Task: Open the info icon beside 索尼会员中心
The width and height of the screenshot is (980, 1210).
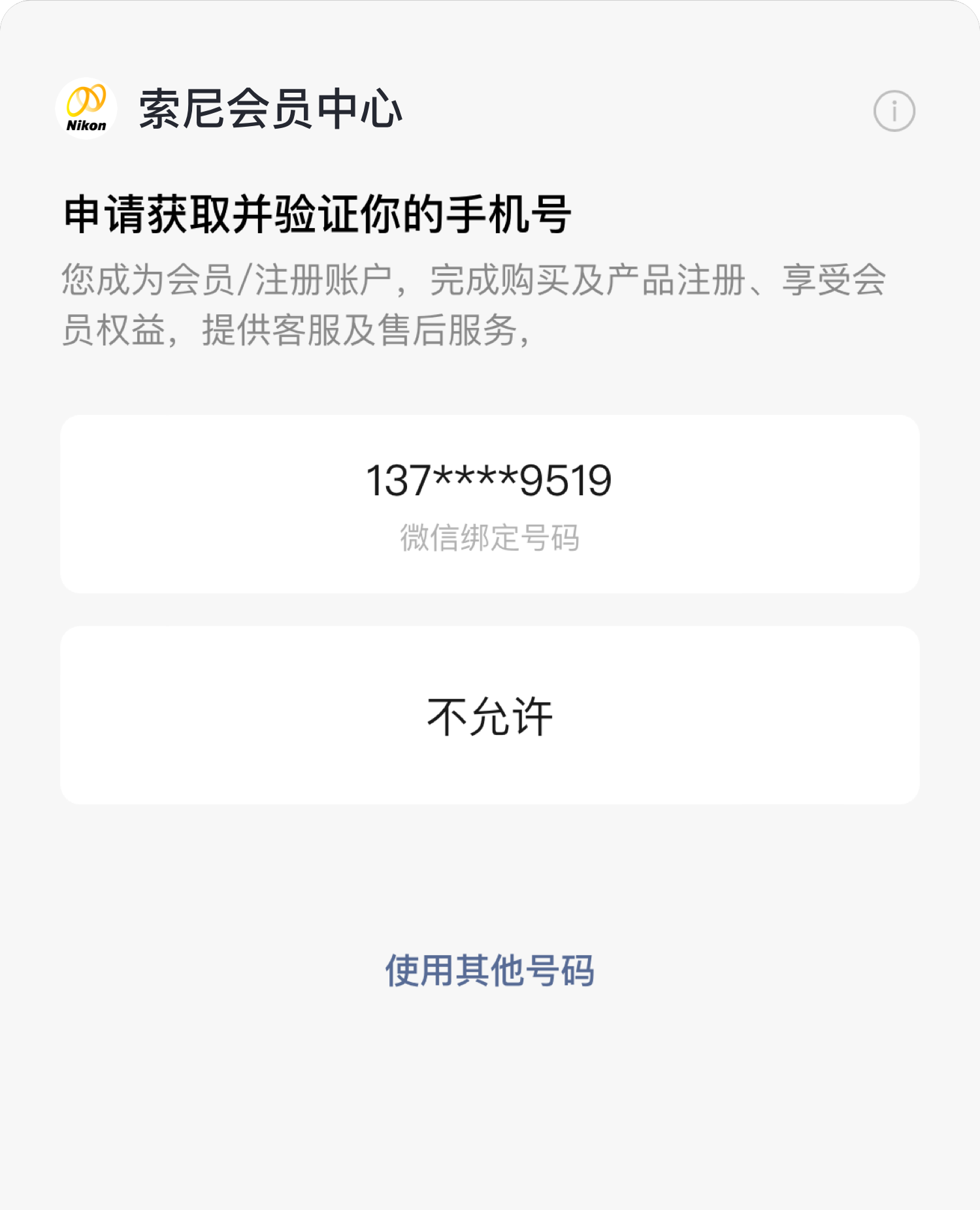Action: tap(894, 111)
